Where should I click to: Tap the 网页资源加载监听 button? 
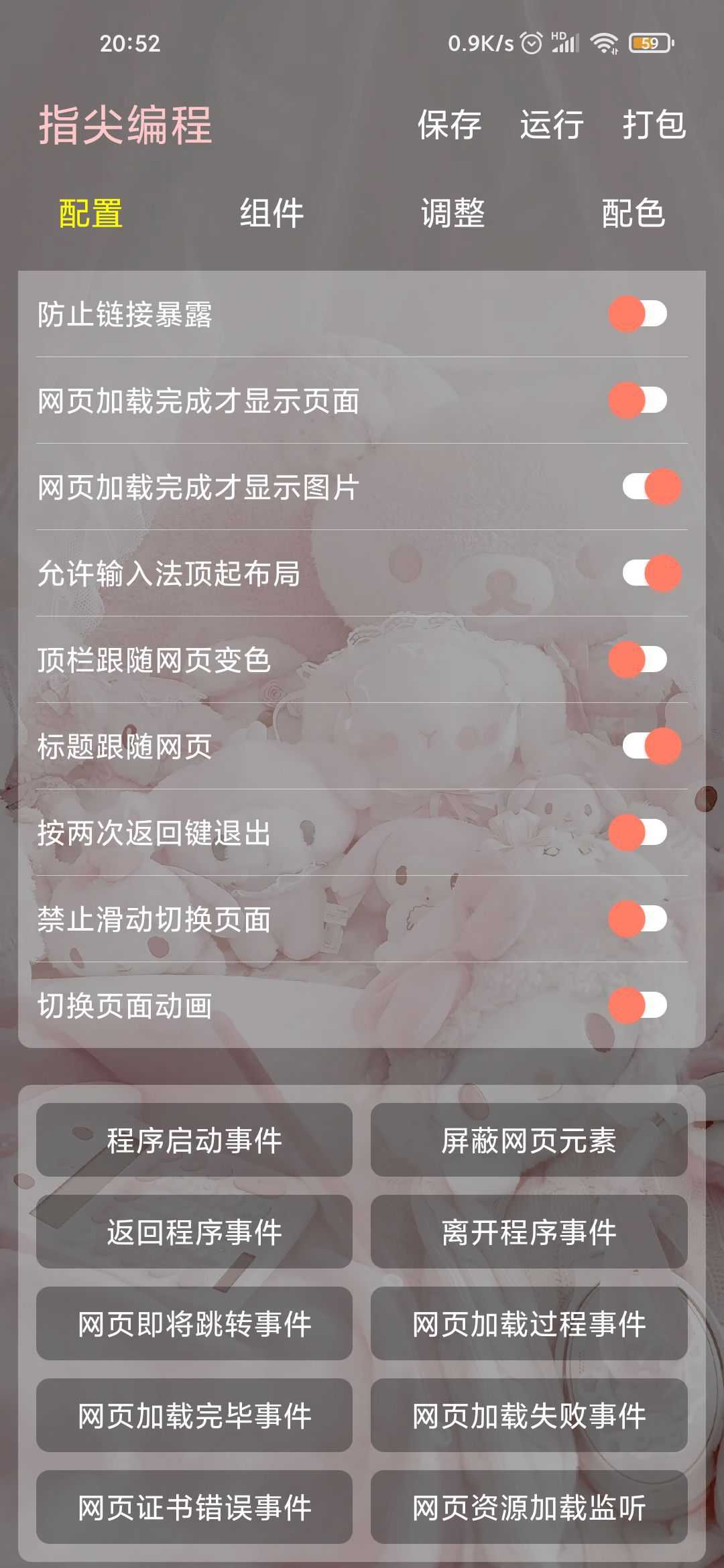529,1507
